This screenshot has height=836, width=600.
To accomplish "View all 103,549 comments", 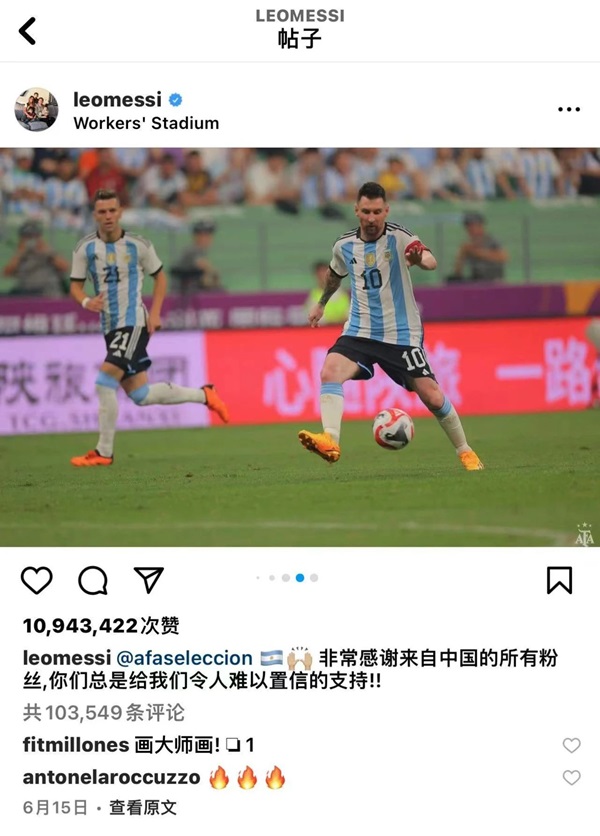I will click(105, 713).
